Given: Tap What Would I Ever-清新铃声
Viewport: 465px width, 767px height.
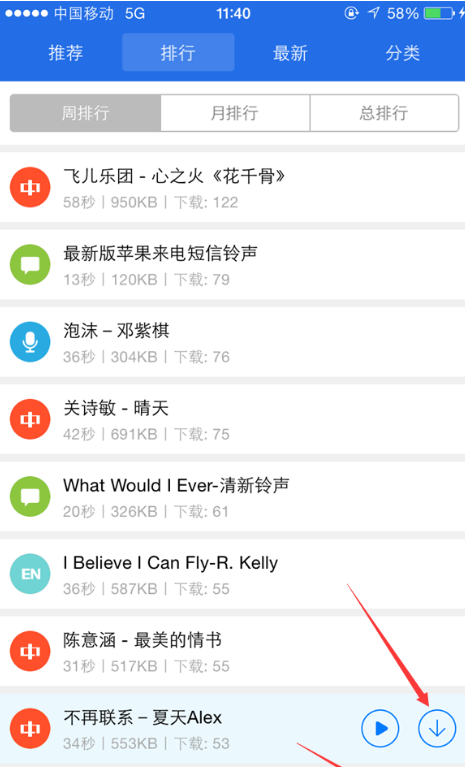Looking at the screenshot, I should [232, 496].
